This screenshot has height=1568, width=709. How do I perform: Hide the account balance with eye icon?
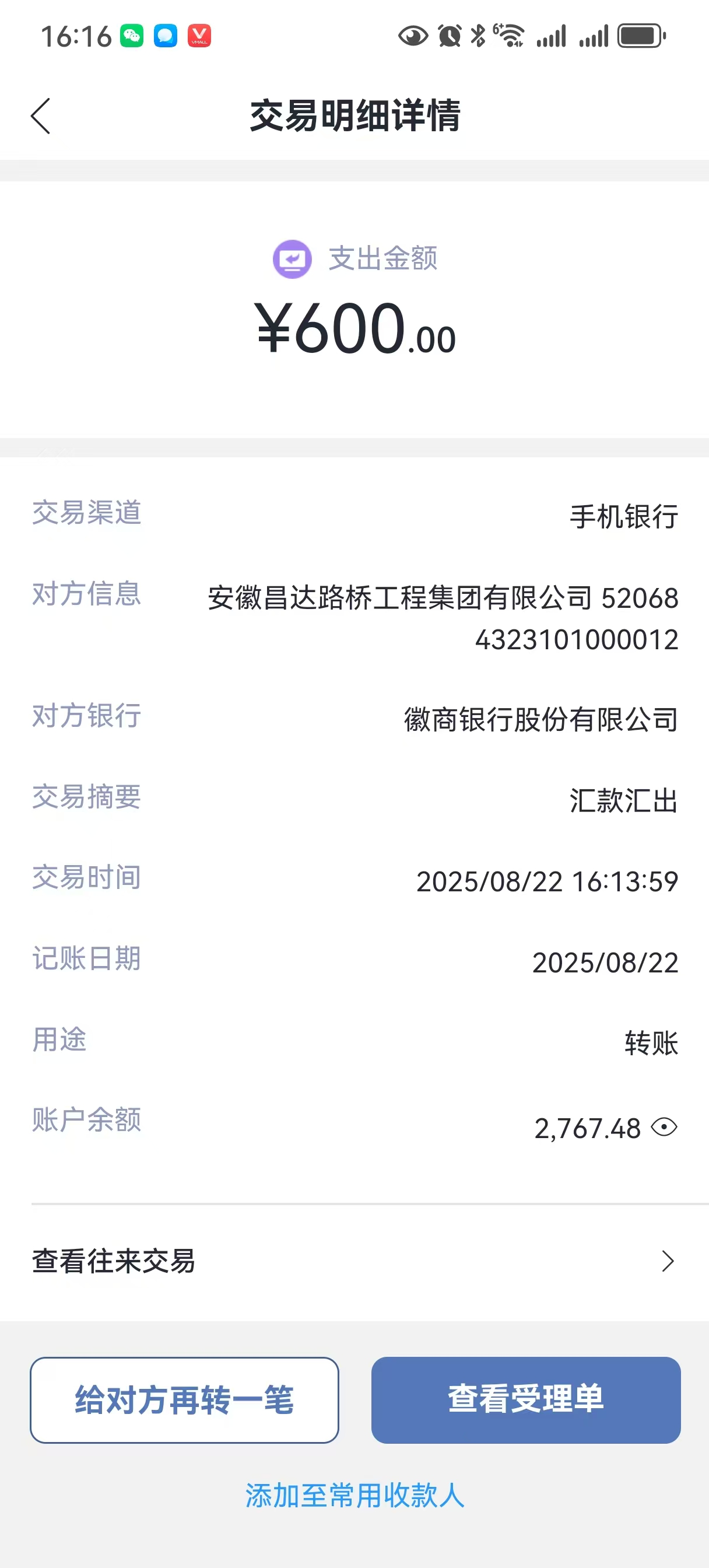[664, 1126]
